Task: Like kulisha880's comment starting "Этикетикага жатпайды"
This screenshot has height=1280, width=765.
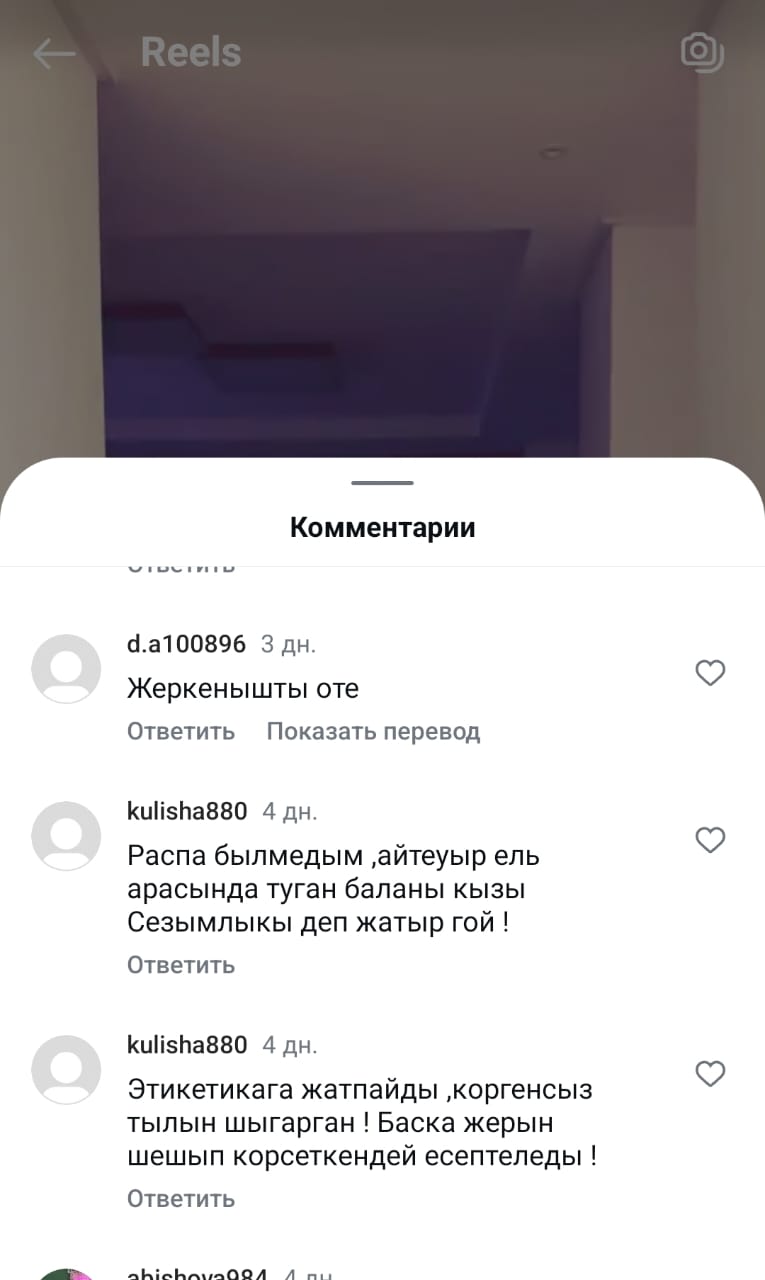Action: (x=710, y=1074)
